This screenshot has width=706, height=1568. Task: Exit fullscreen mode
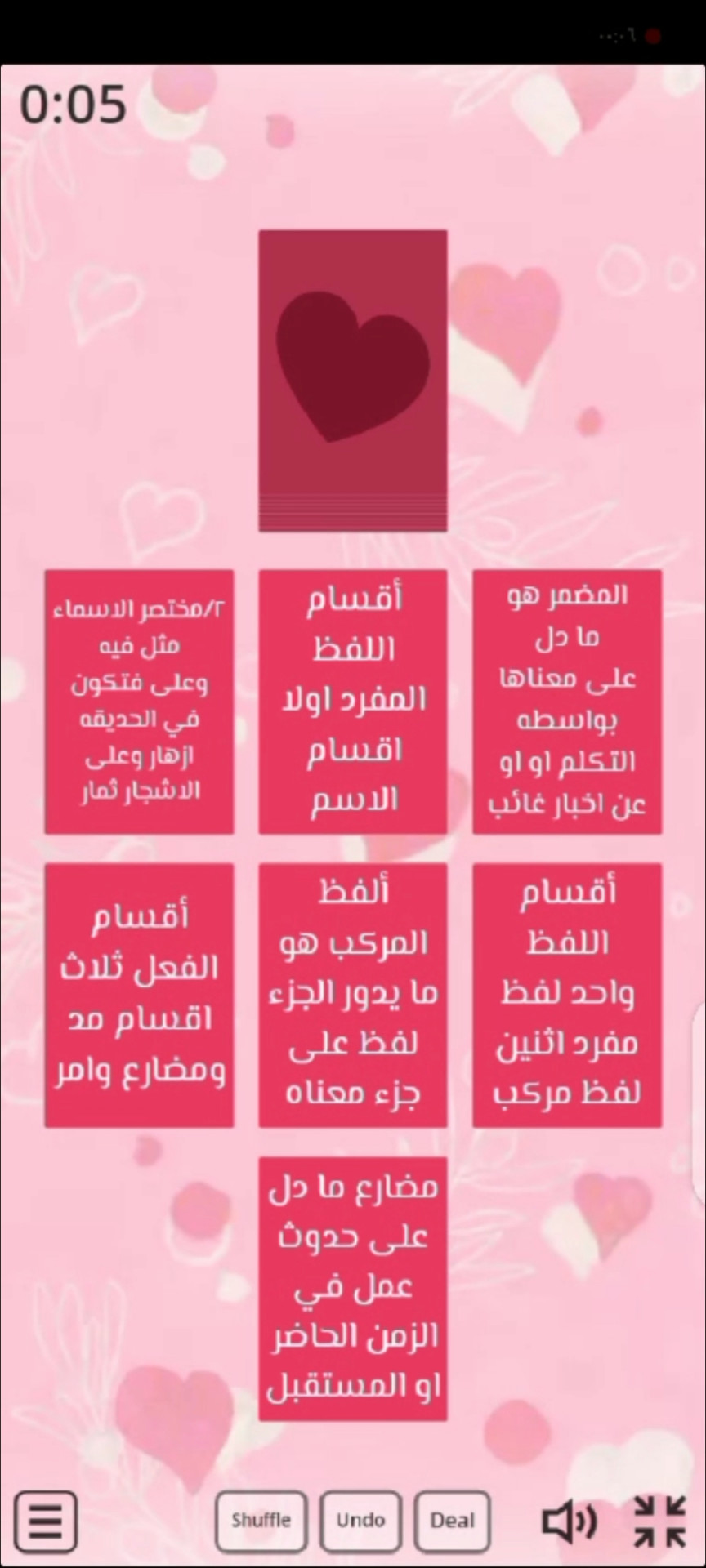point(659,1521)
